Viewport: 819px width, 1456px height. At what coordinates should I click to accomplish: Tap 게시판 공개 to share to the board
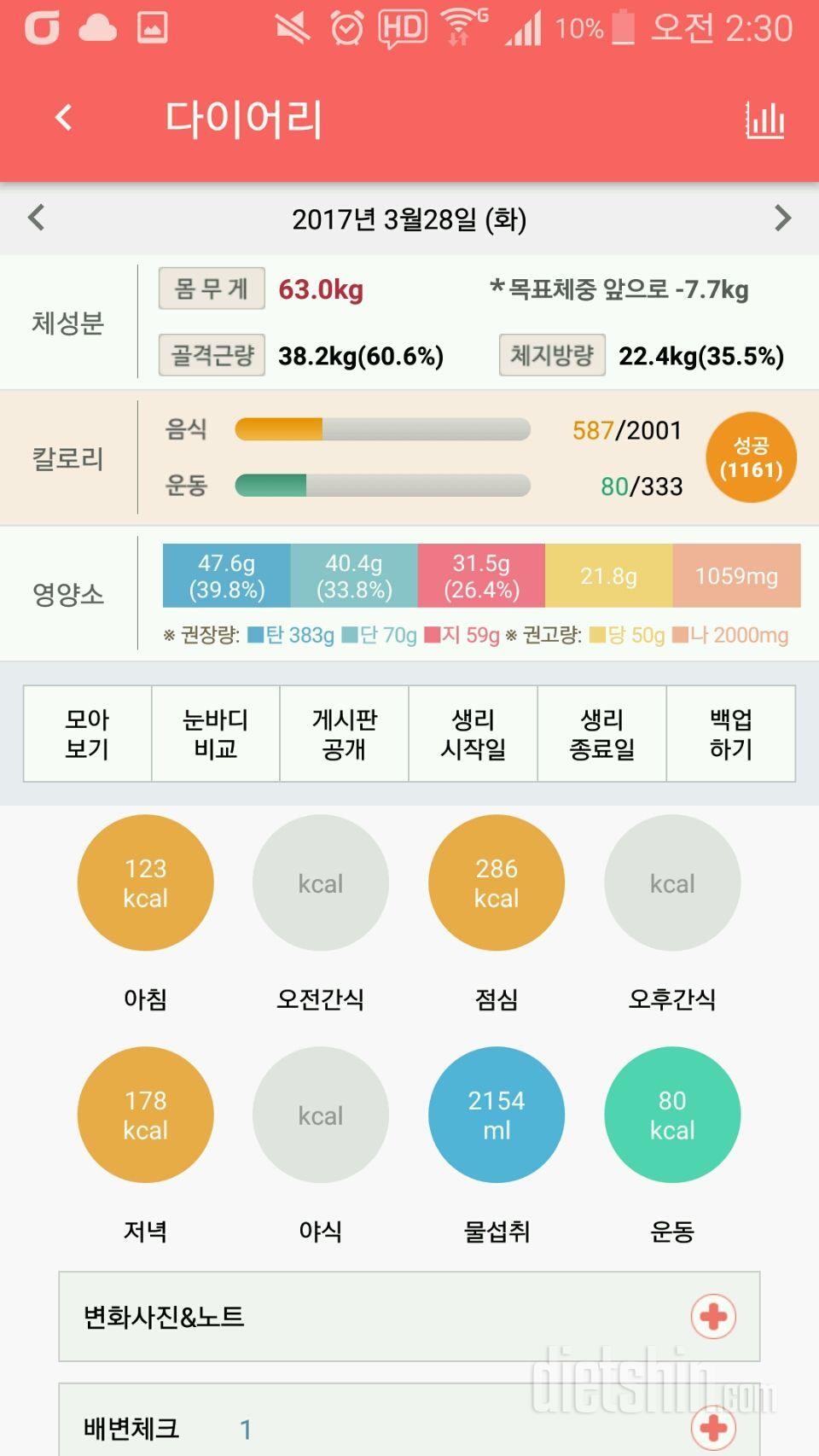[x=344, y=734]
